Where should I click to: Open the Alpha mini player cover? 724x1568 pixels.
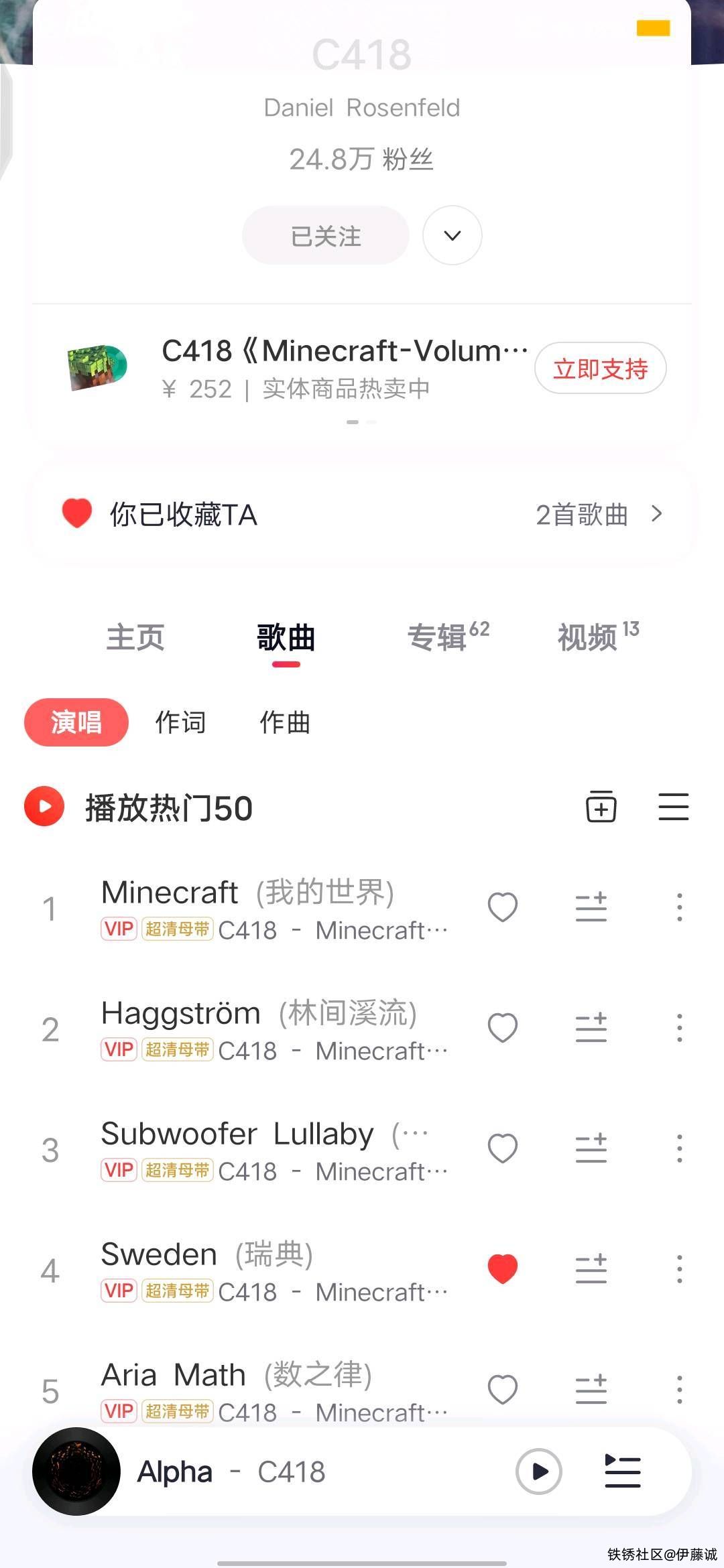click(76, 1472)
